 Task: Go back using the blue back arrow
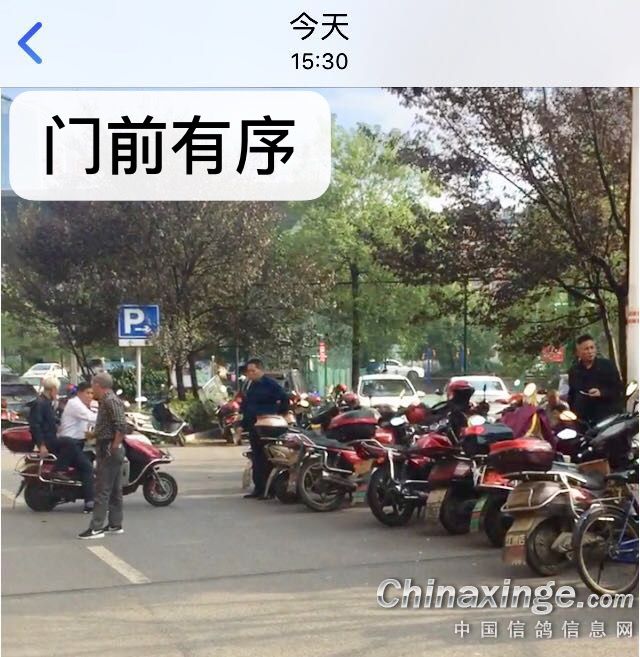30,43
